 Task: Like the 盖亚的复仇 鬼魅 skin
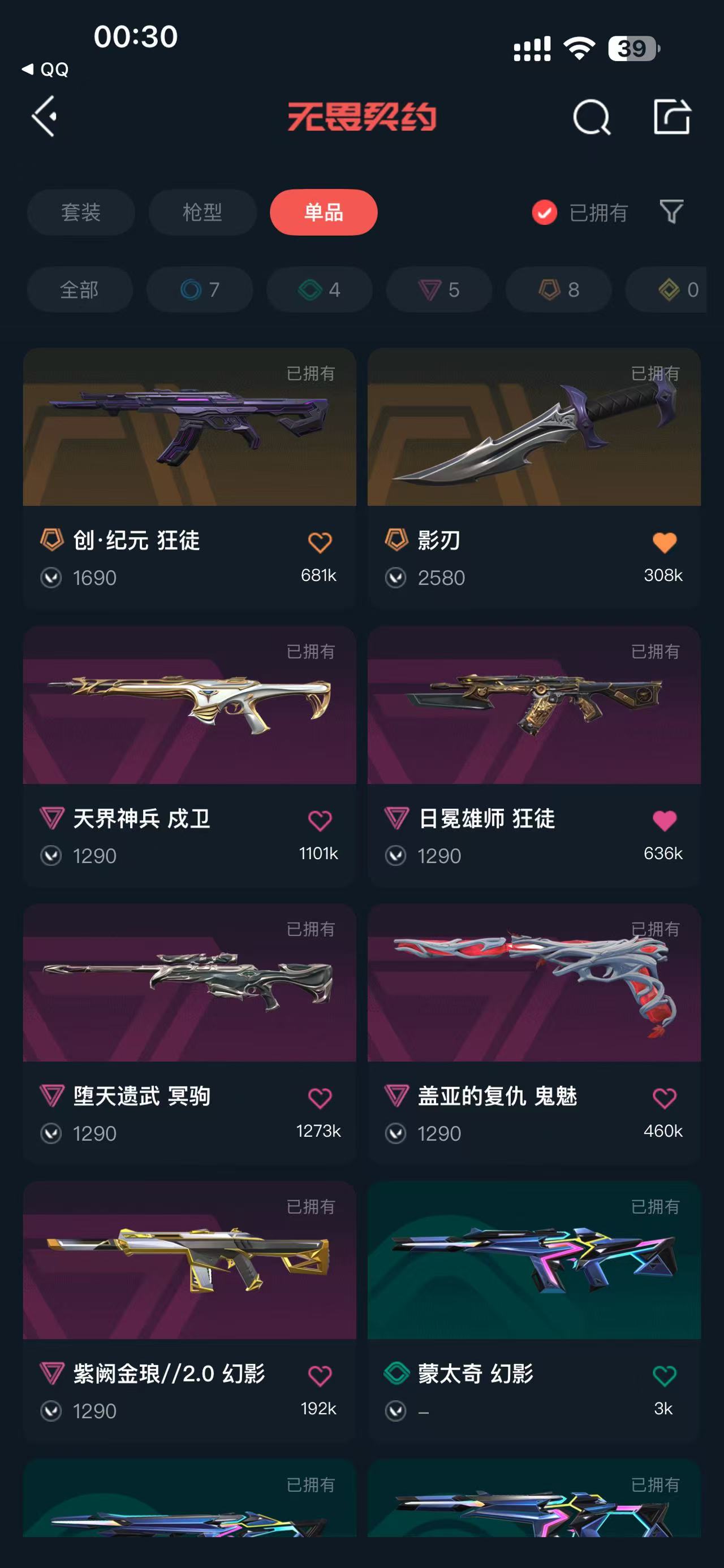[664, 1098]
